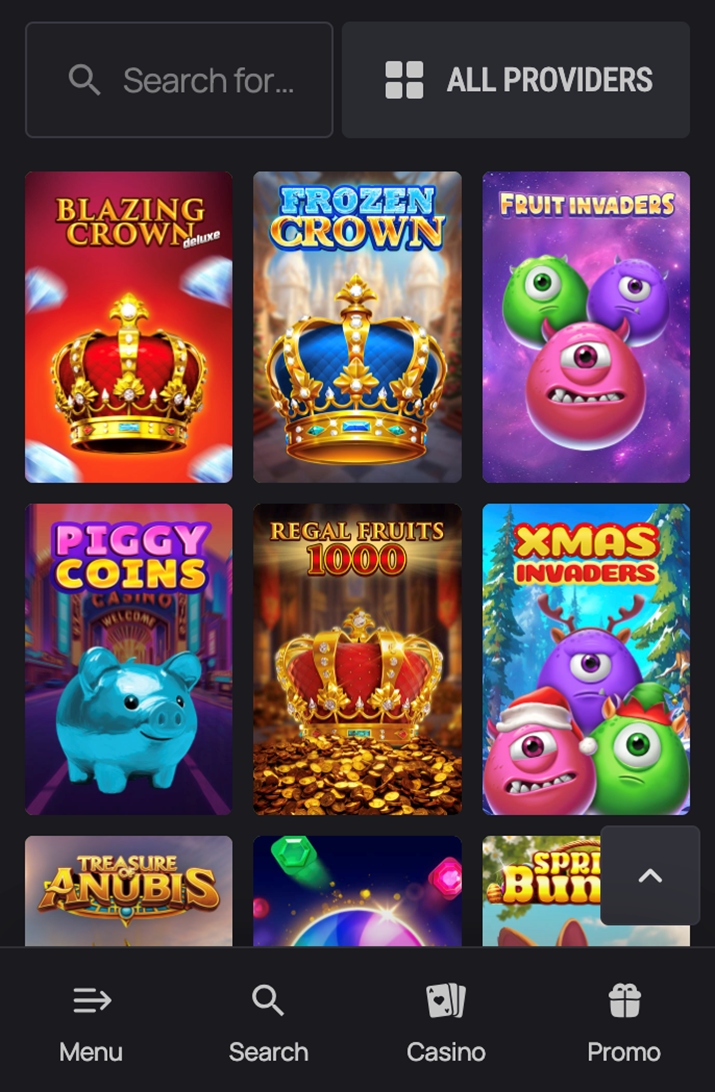Viewport: 715px width, 1092px height.
Task: Jump back to top with the up arrow
Action: [650, 876]
